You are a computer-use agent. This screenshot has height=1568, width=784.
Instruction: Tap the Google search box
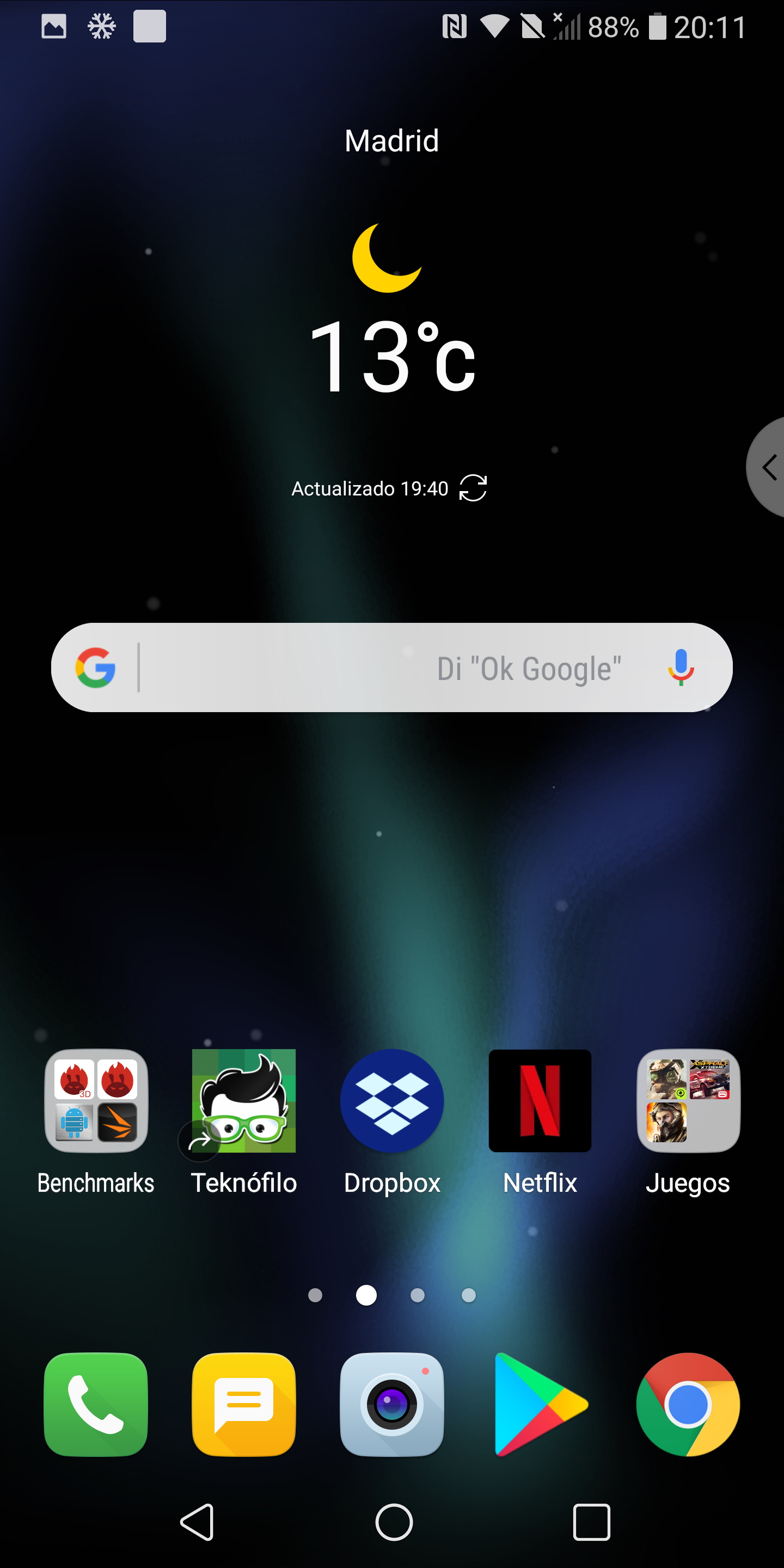coord(391,667)
